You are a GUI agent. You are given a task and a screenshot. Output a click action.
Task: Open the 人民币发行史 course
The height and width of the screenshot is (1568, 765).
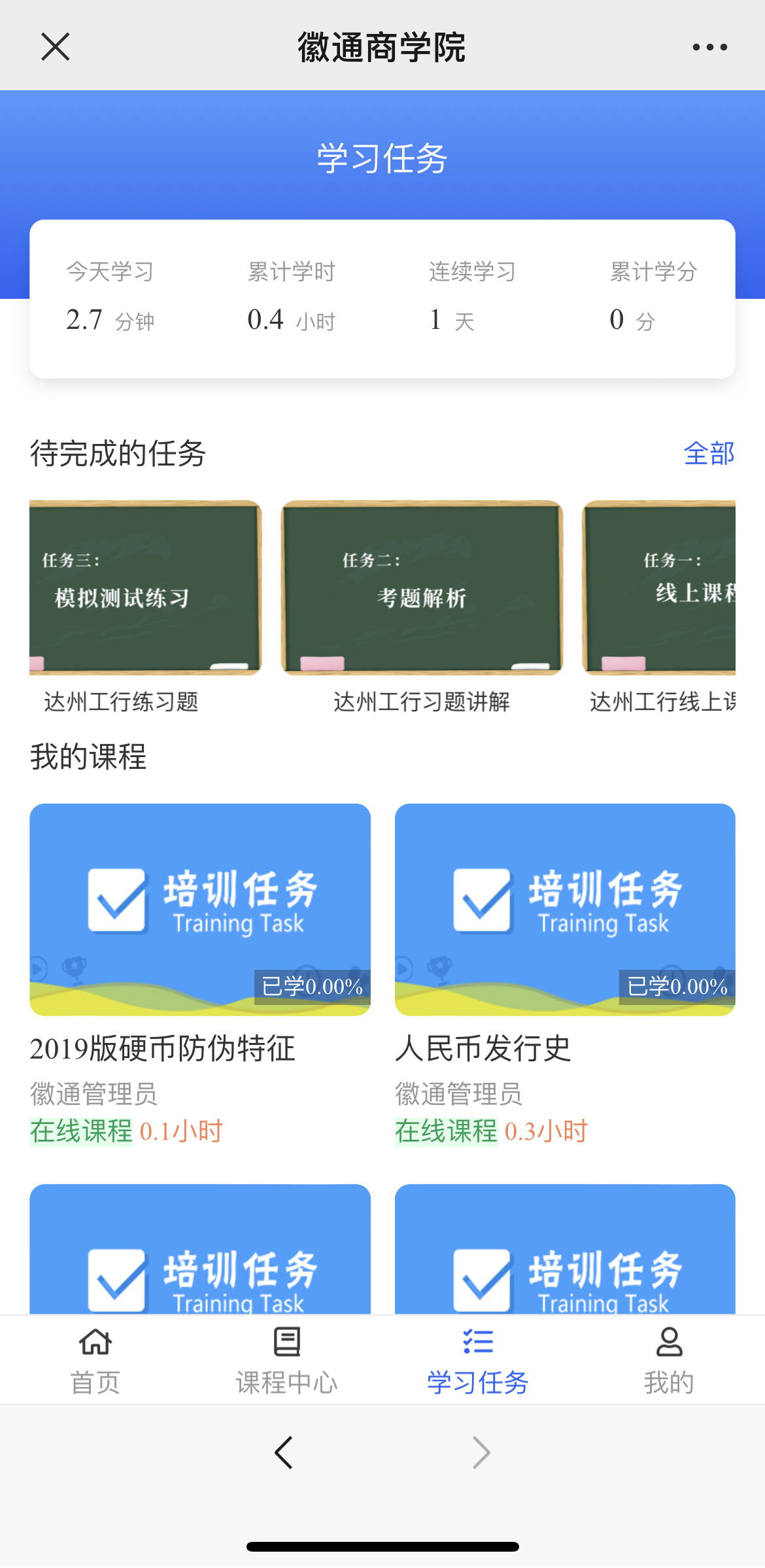click(565, 910)
